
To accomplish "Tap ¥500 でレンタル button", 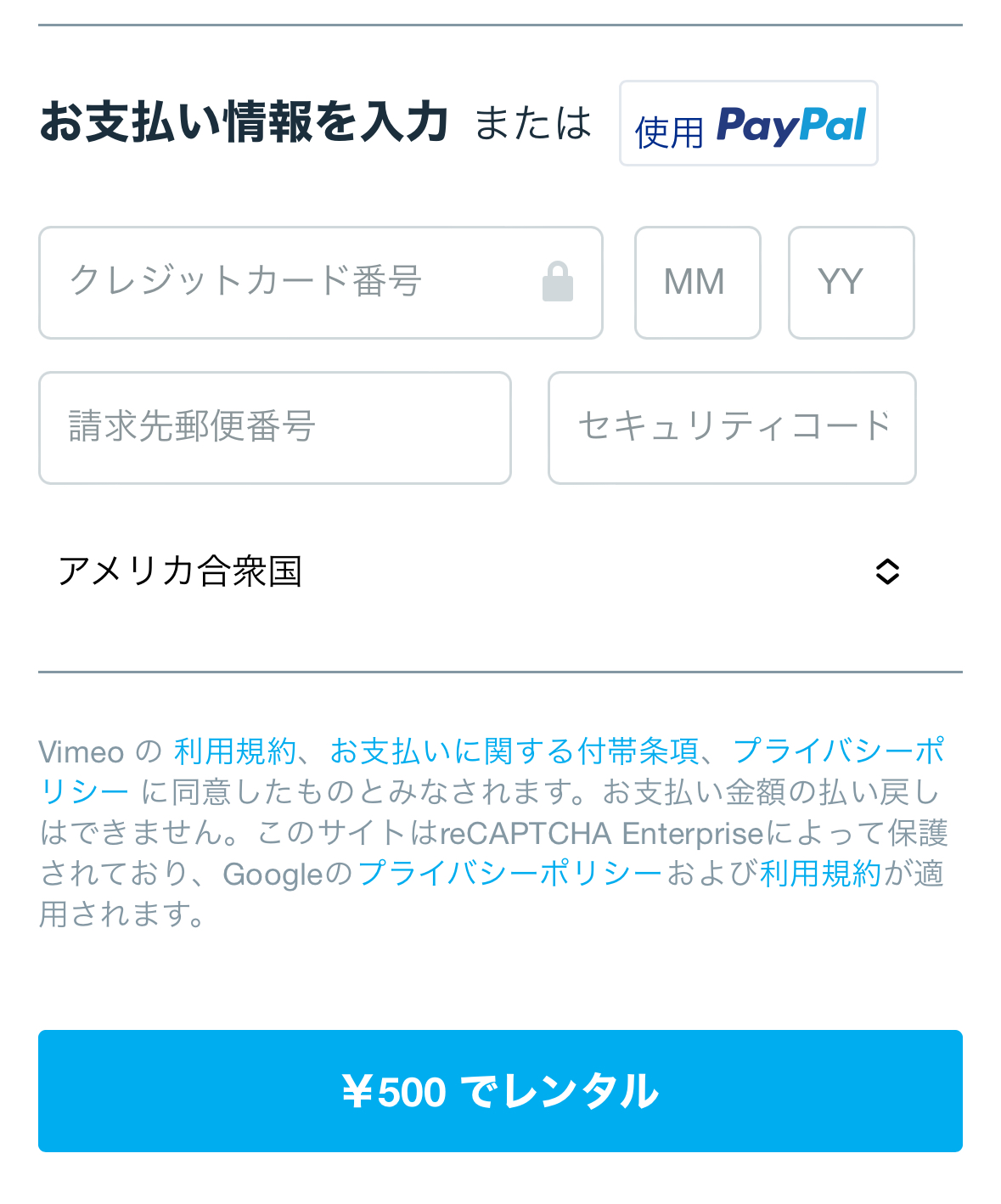I will tap(500, 1091).
